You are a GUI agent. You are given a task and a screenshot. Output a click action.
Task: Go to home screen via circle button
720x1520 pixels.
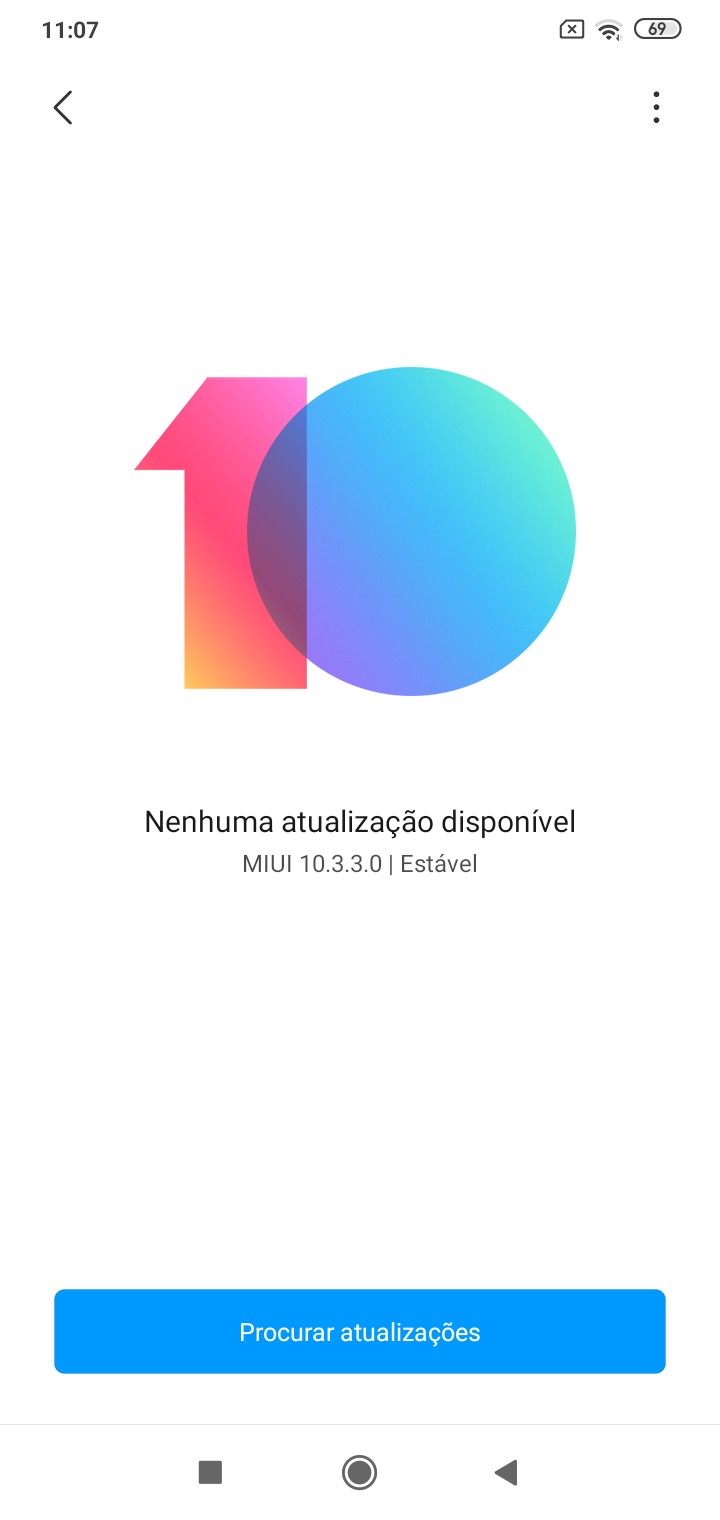click(359, 1472)
